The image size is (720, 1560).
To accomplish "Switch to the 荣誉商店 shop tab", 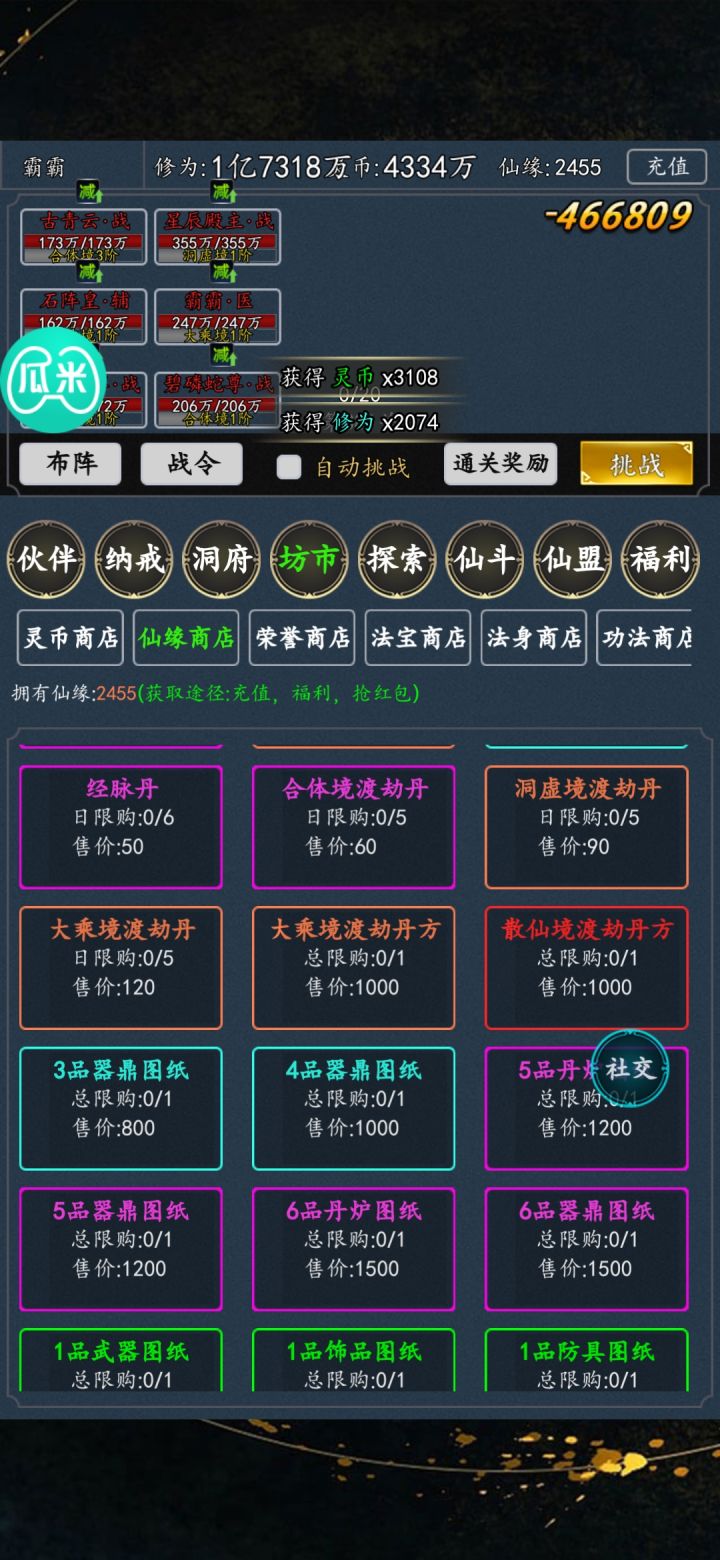I will [302, 638].
